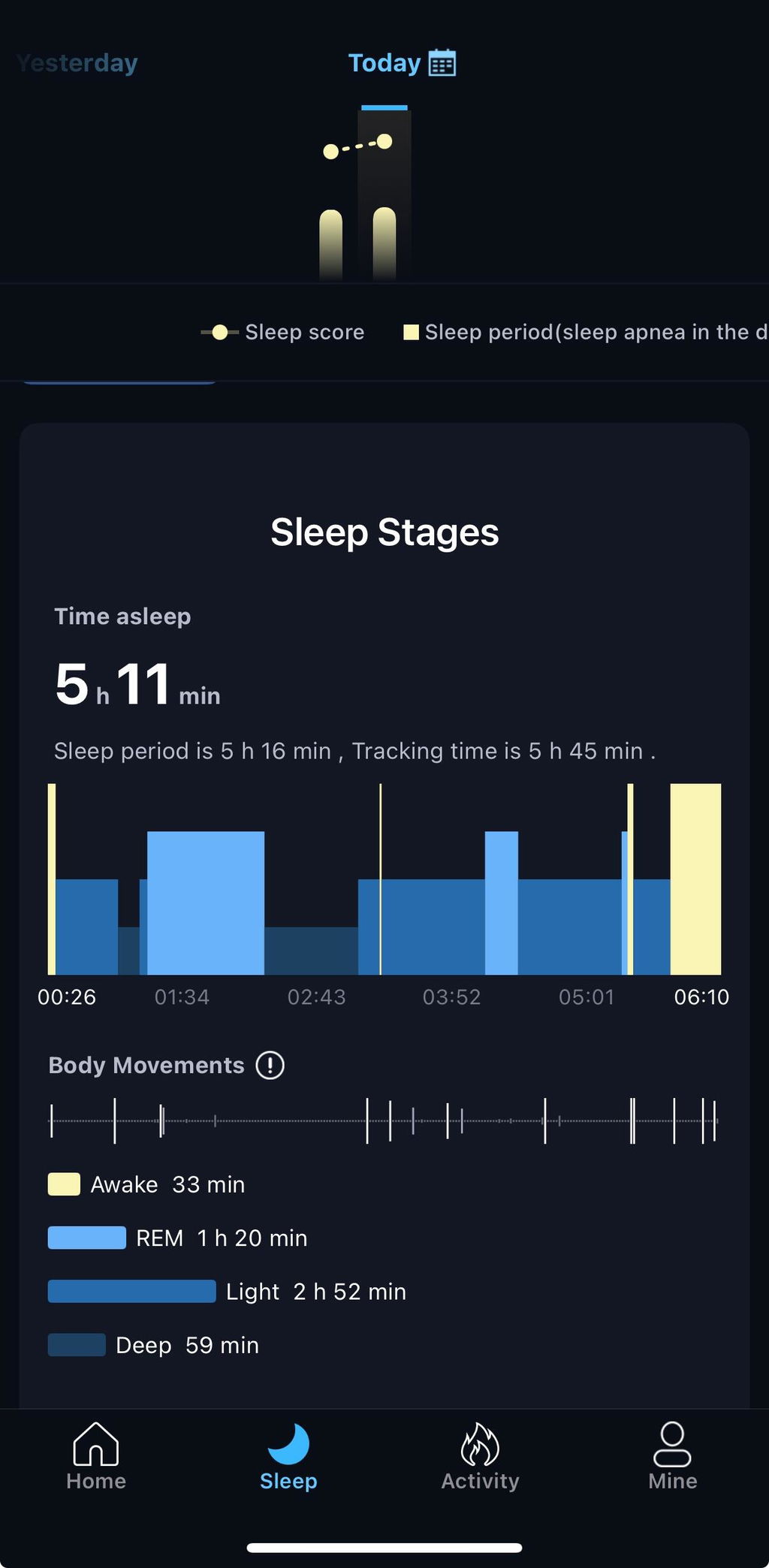Select the Sleep tab

288,1456
